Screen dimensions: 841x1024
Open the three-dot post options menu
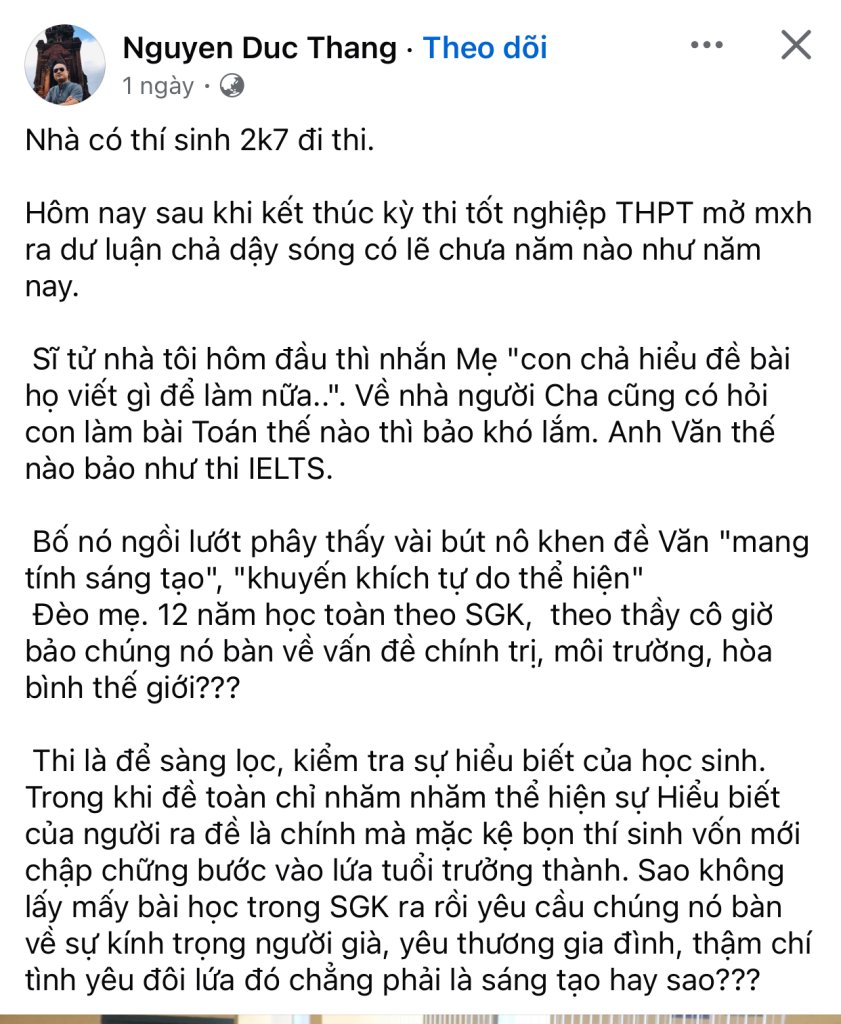[x=706, y=45]
